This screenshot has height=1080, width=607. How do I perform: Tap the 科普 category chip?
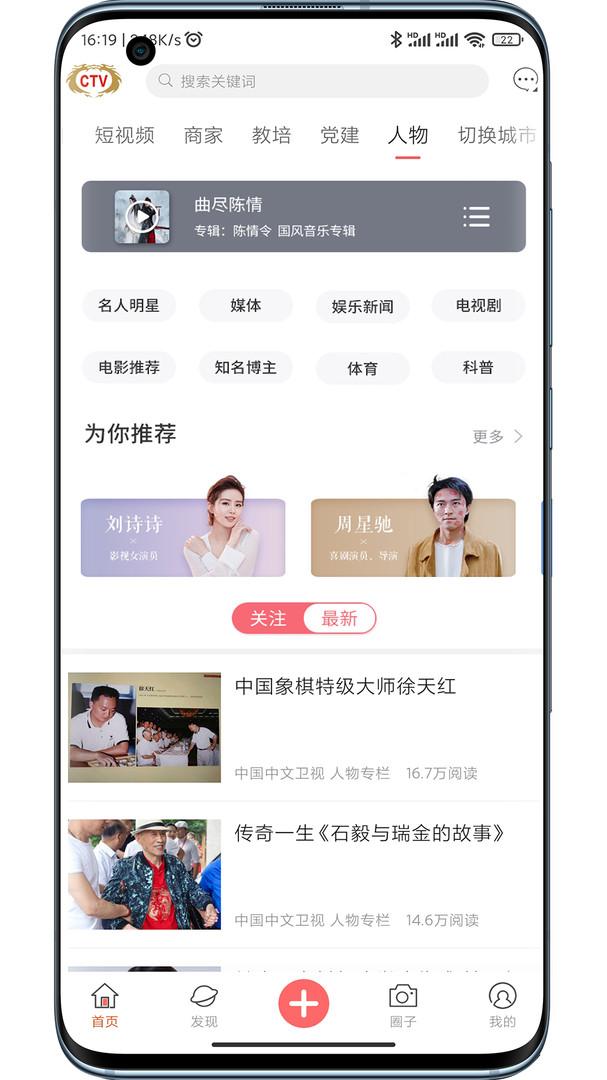pos(478,367)
